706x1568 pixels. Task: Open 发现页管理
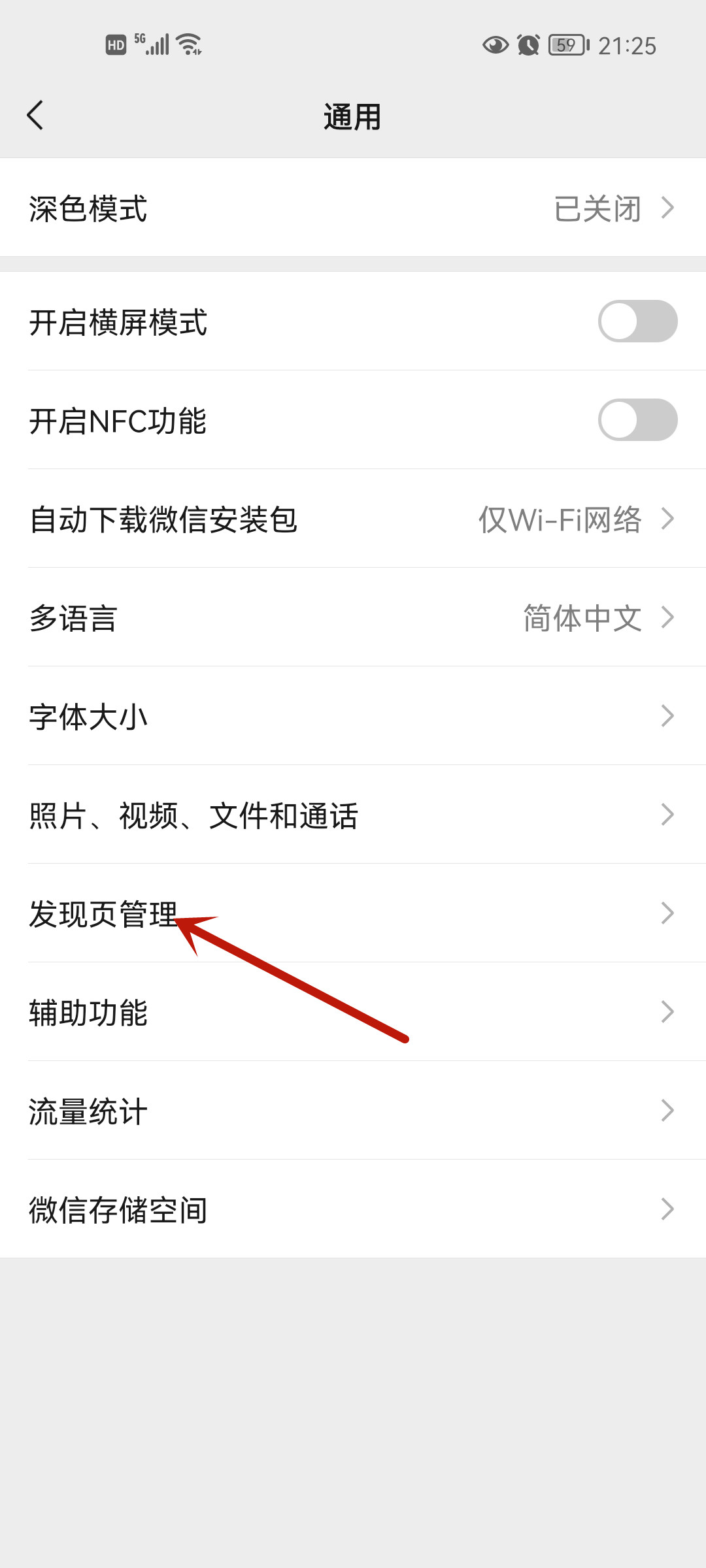[353, 913]
